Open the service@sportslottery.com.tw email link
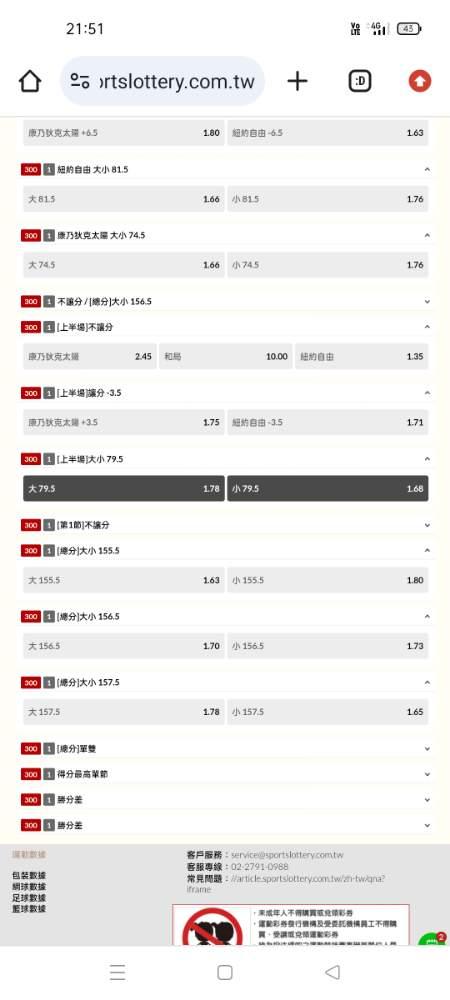This screenshot has height=1000, width=450. pyautogui.click(x=287, y=855)
